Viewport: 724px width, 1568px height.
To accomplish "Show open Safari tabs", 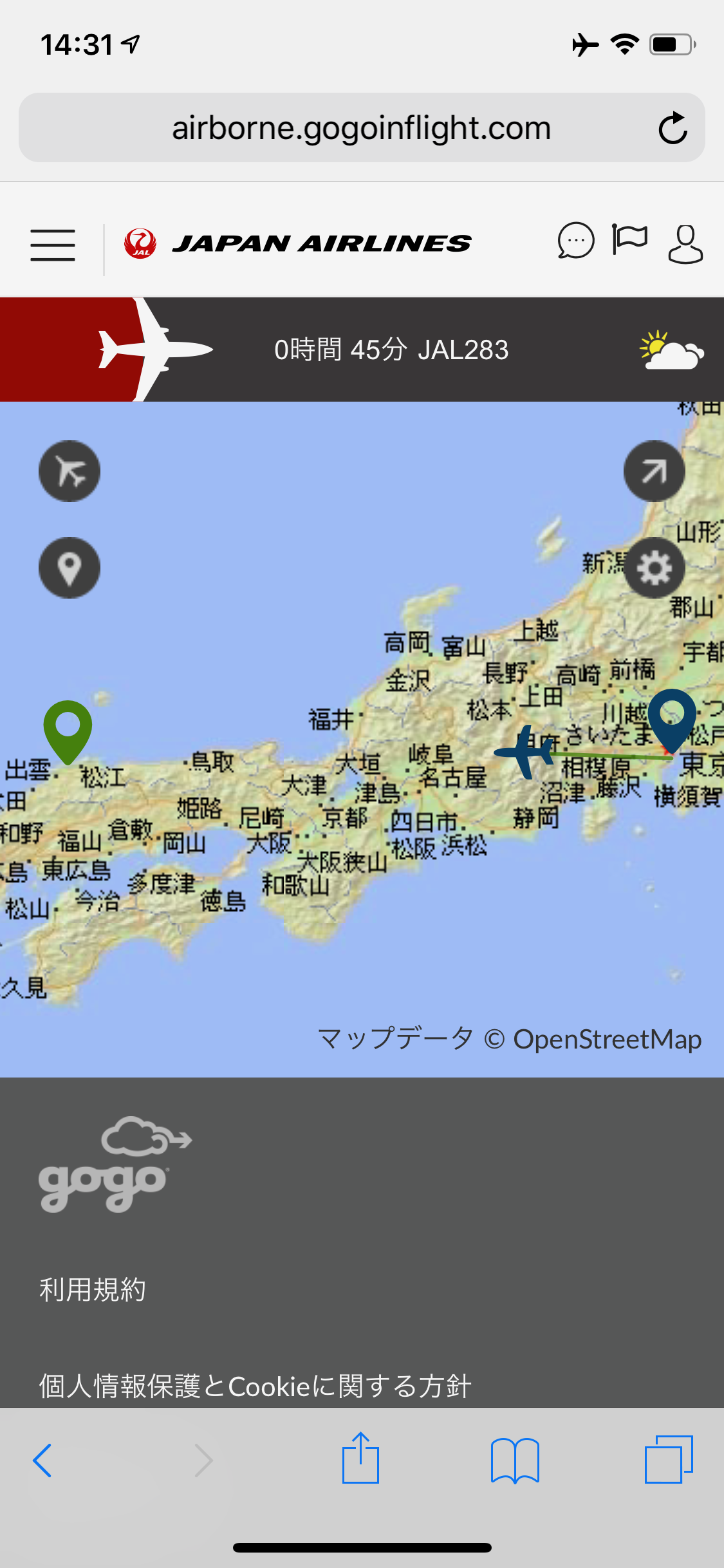I will pos(669,1459).
